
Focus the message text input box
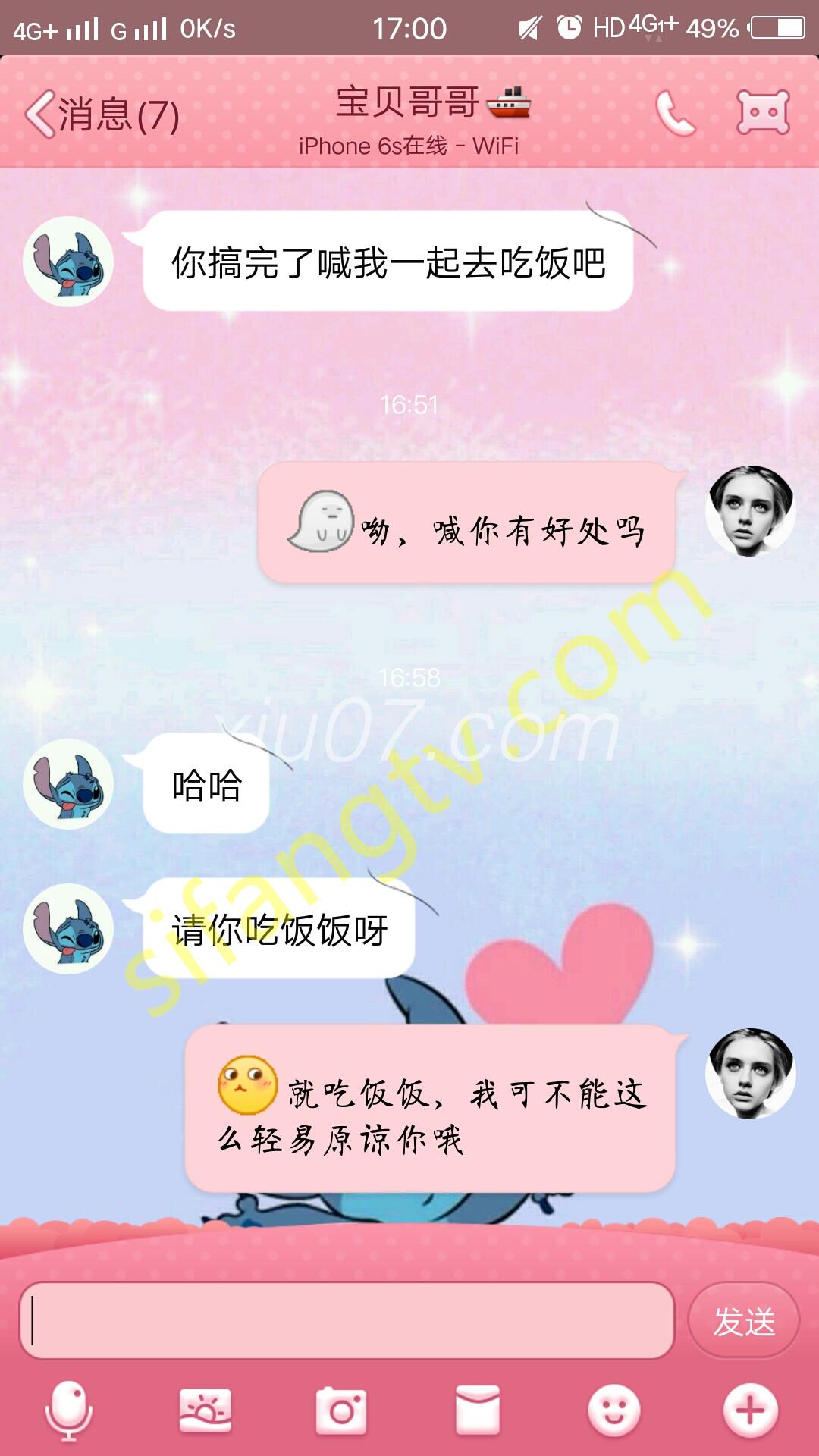coord(347,1320)
